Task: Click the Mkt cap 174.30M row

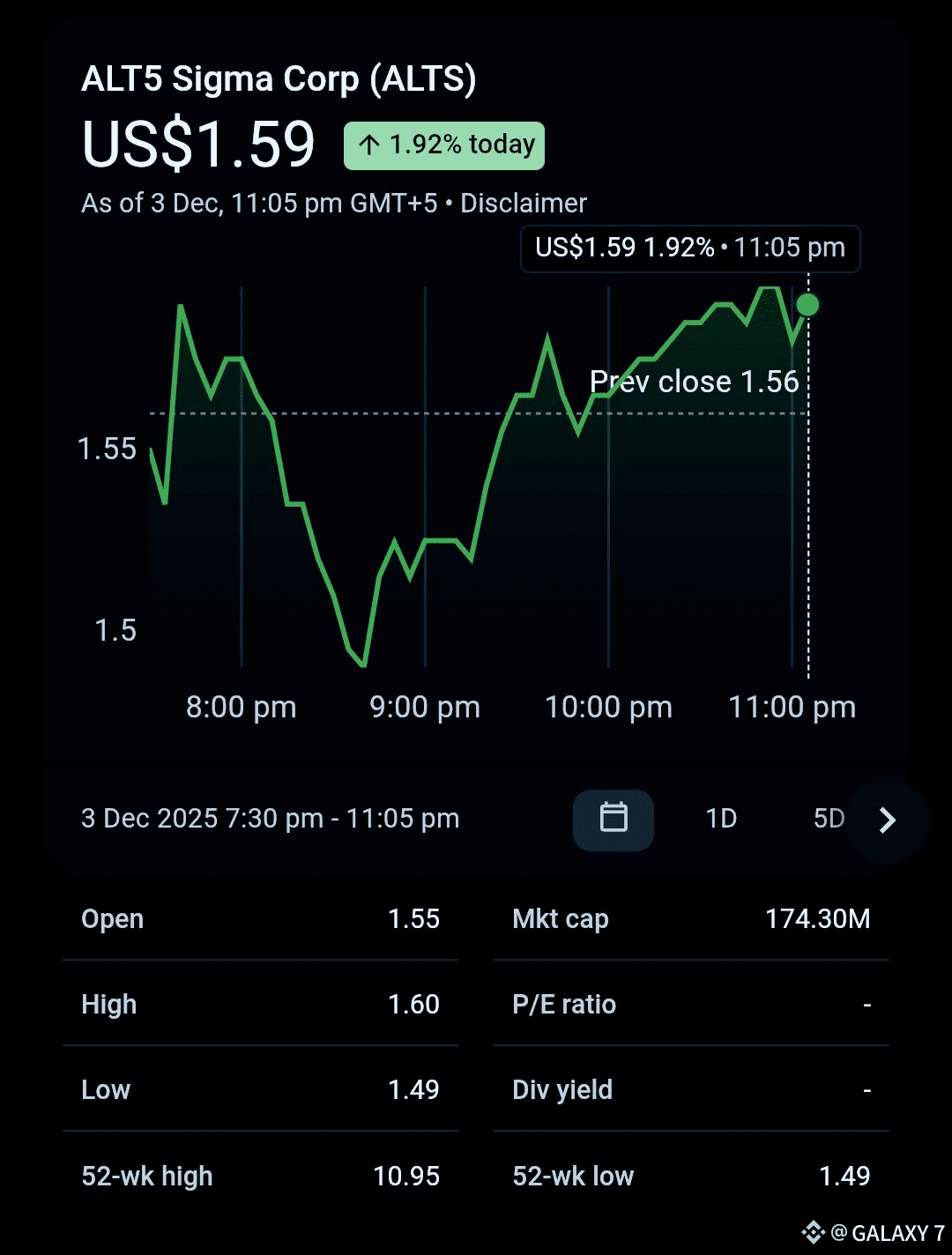Action: pos(692,918)
